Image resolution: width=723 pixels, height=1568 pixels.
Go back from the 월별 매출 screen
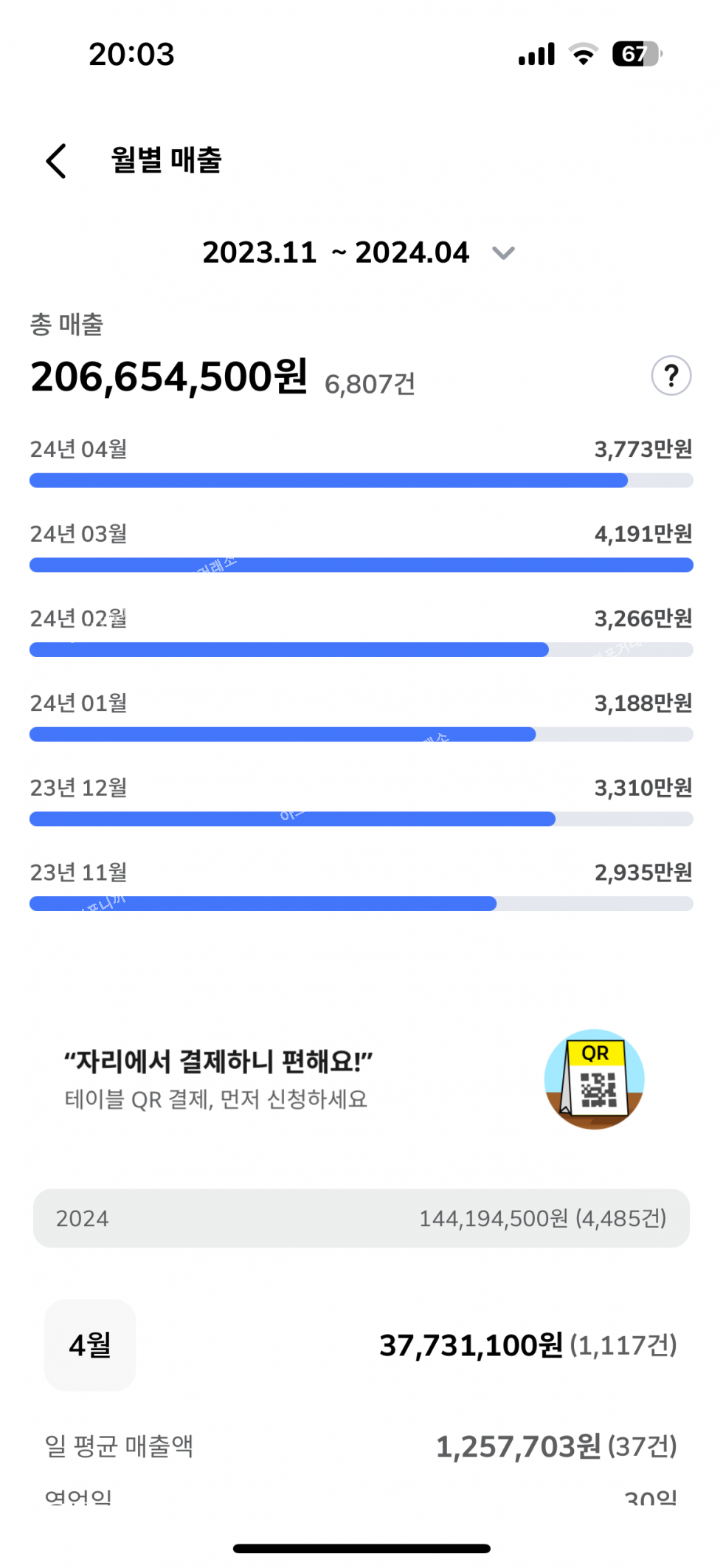56,161
